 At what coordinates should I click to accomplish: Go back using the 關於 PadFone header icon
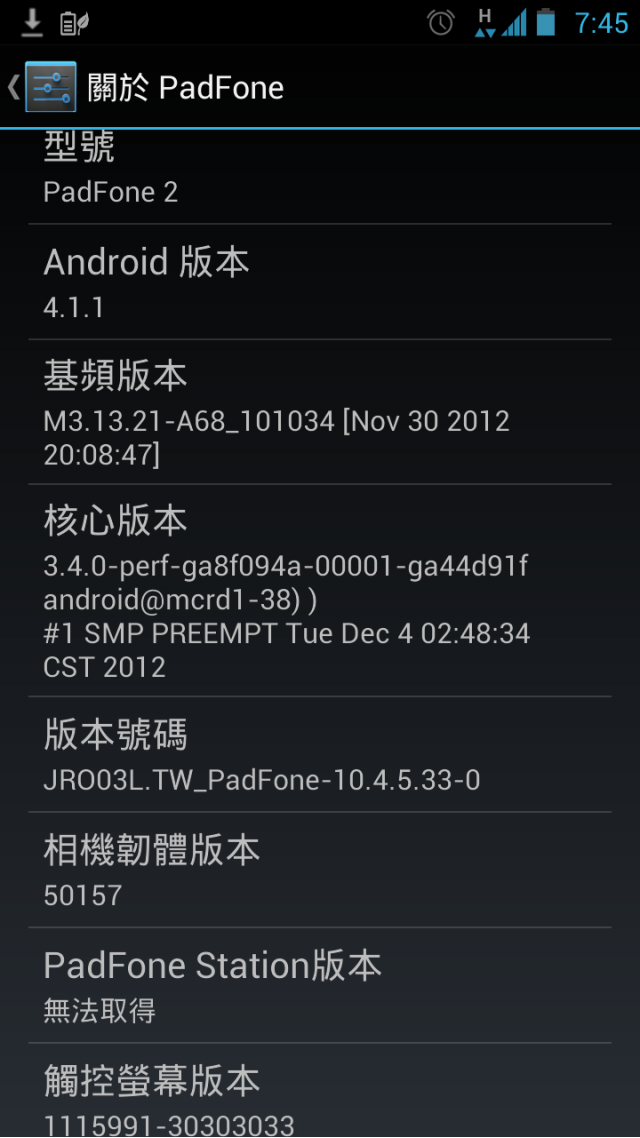[42, 88]
